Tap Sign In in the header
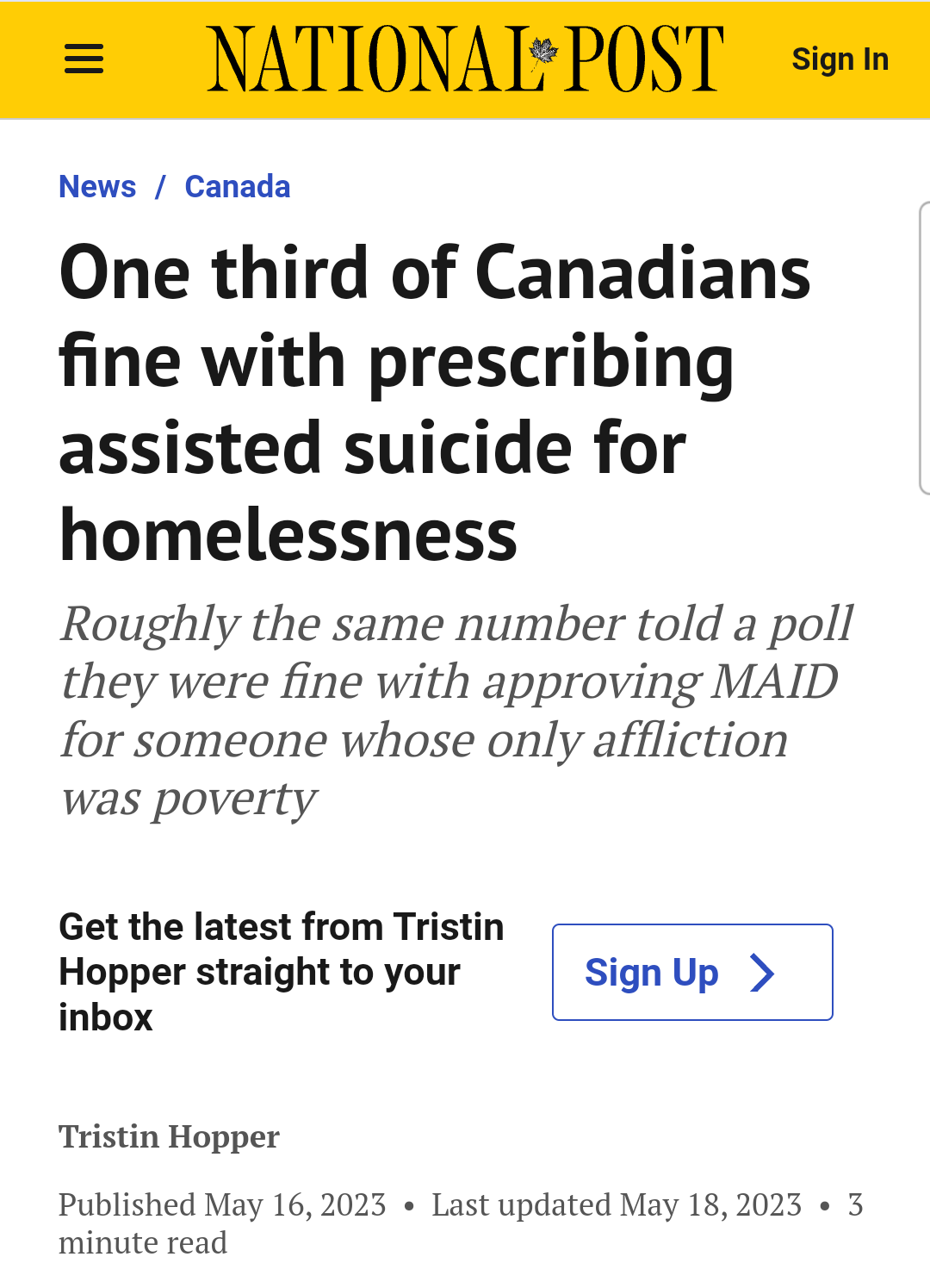The width and height of the screenshot is (930, 1288). point(840,59)
